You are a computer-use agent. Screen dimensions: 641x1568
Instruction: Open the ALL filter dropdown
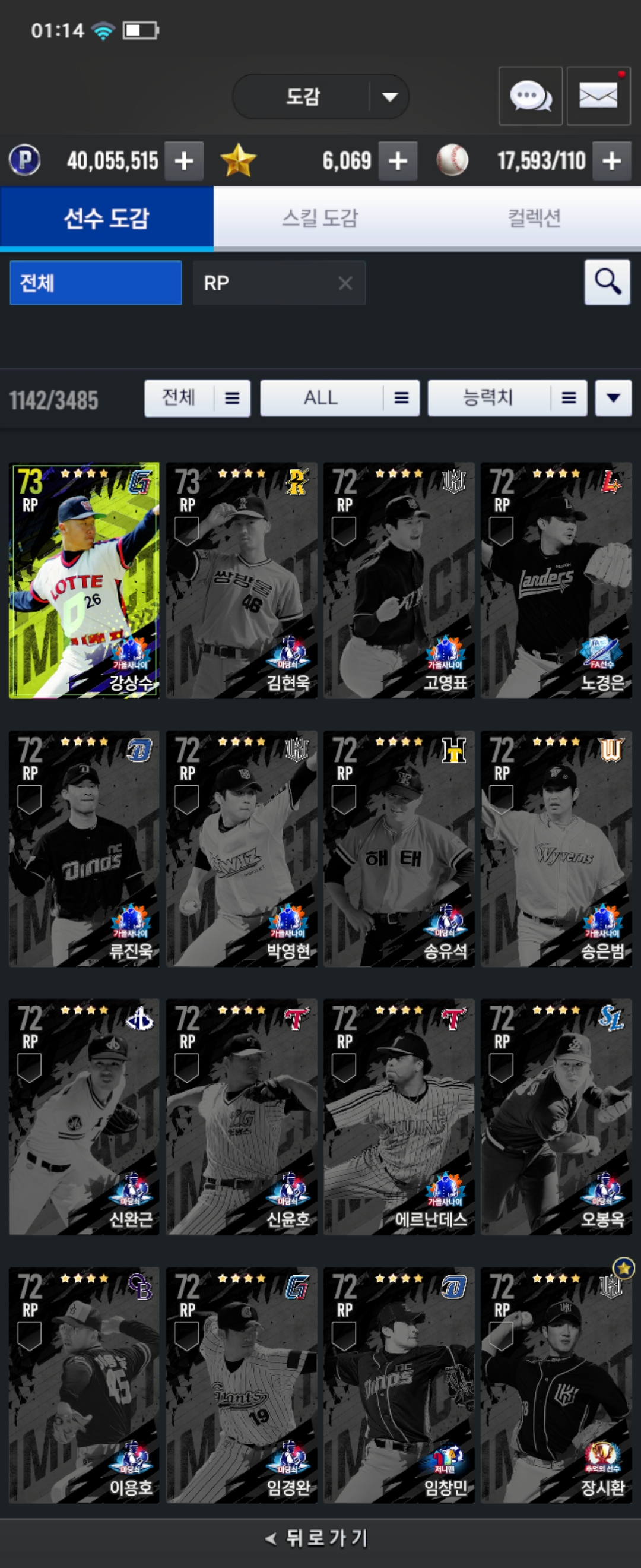(x=339, y=398)
